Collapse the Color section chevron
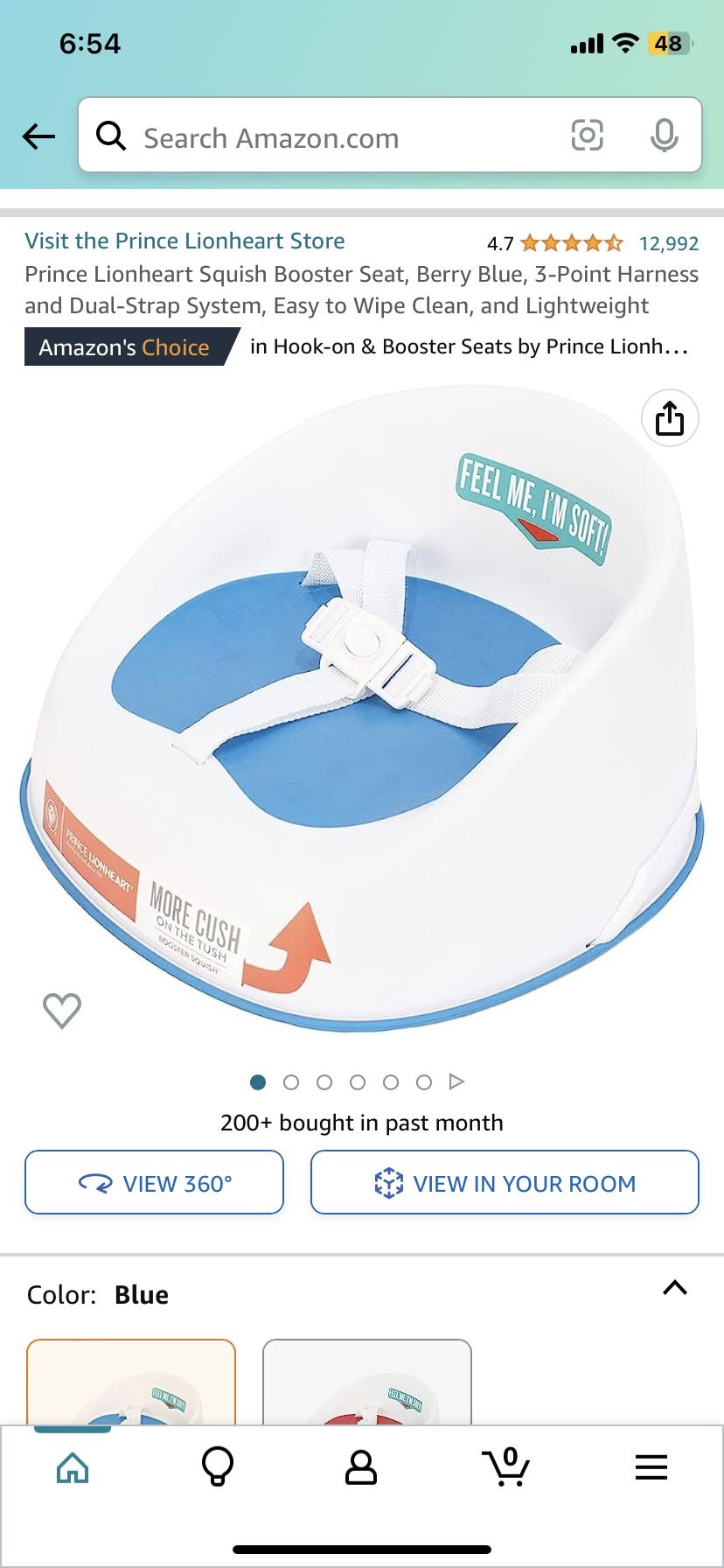This screenshot has height=1568, width=724. point(675,1288)
